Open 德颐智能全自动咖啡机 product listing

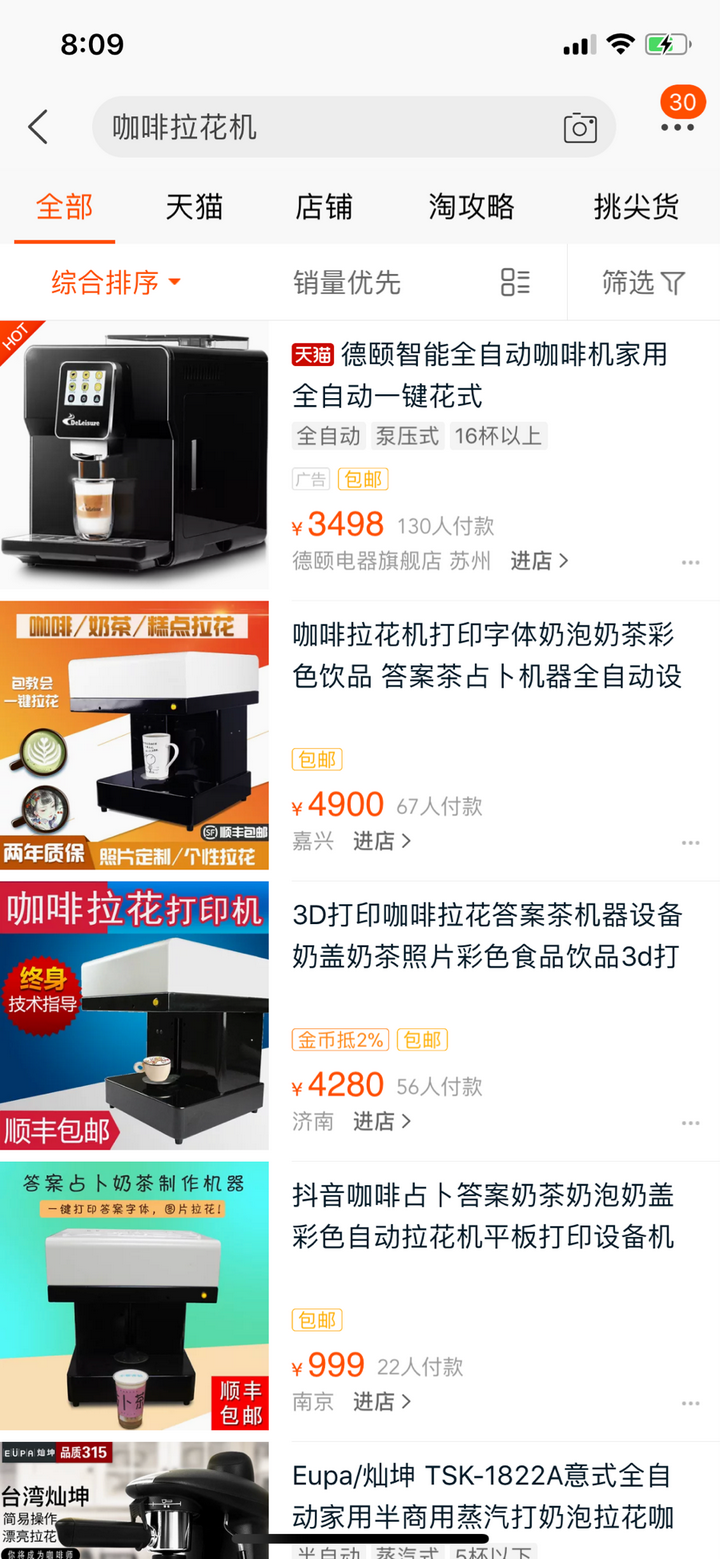(480, 375)
